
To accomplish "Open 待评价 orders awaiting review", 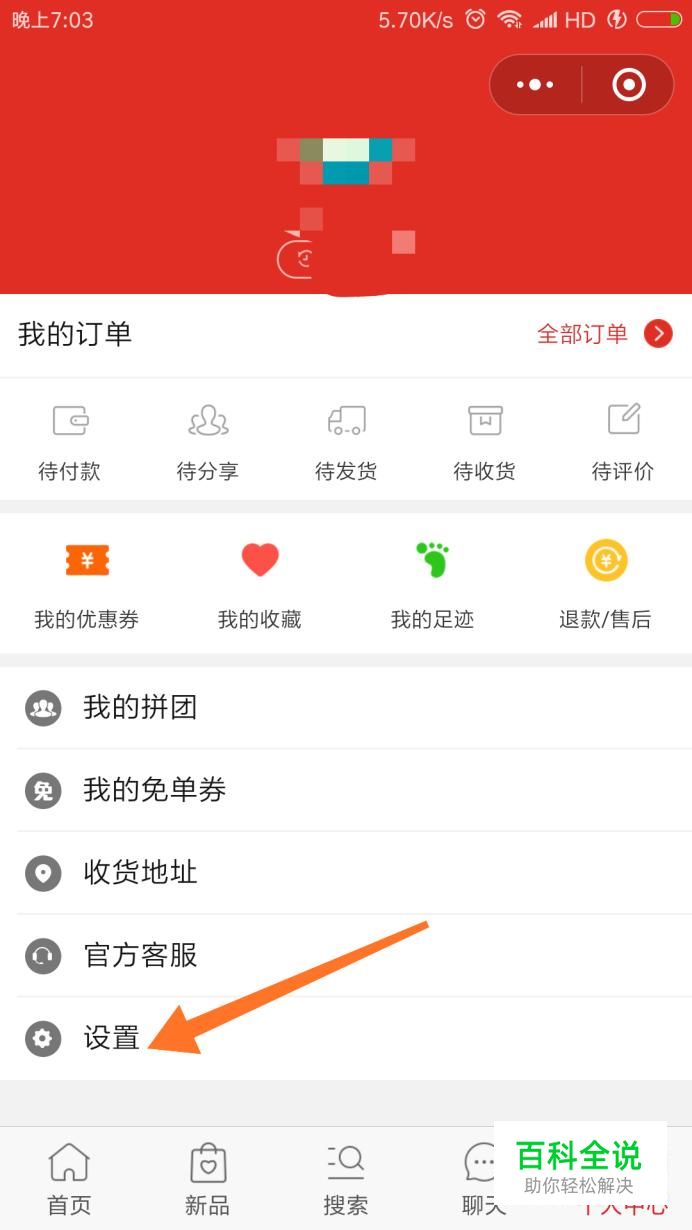I will pos(623,442).
